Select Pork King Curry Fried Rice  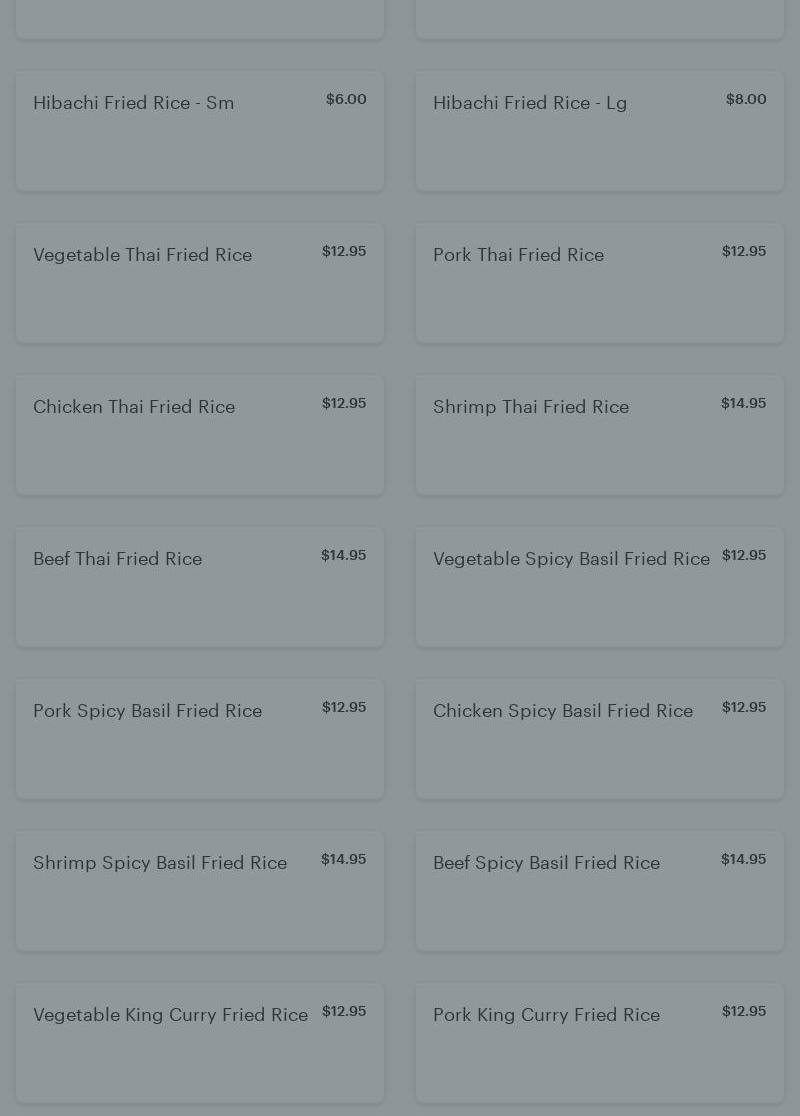click(600, 1042)
